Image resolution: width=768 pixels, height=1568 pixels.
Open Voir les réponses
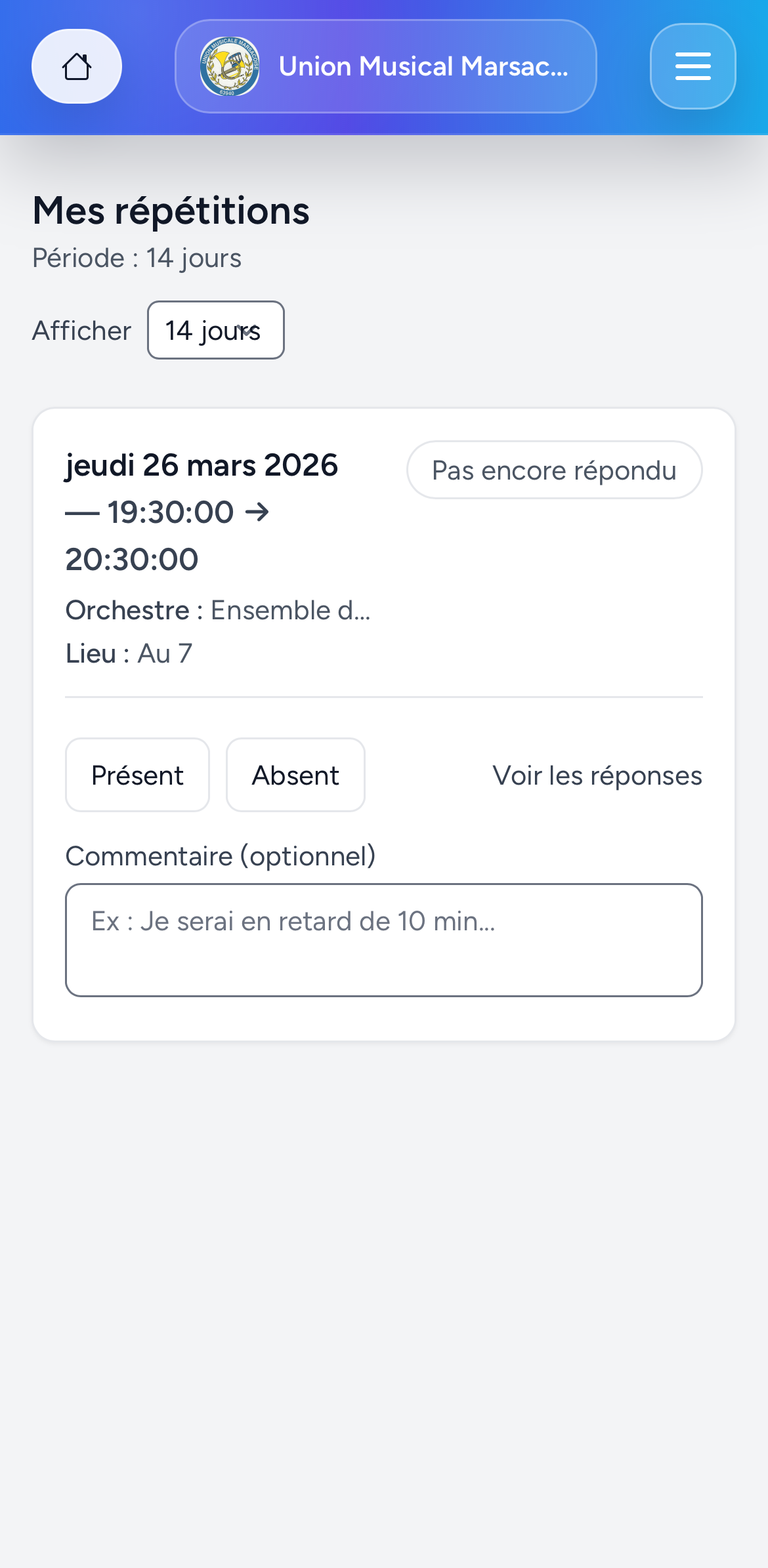point(597,775)
